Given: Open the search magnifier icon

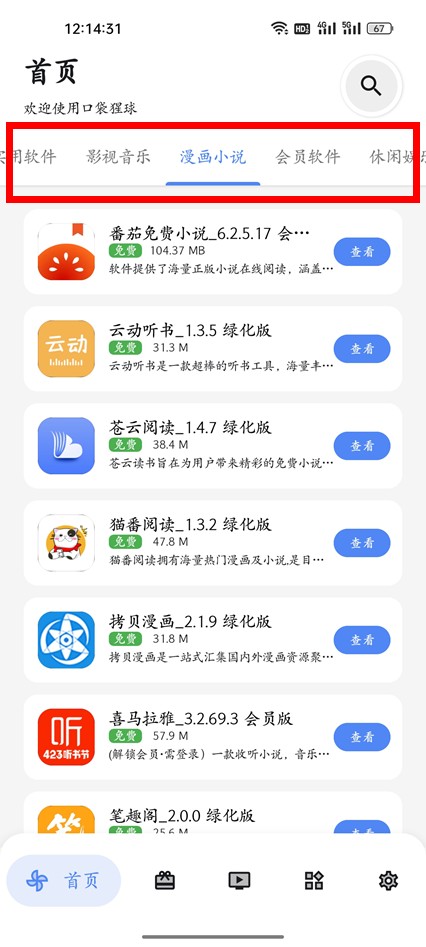Looking at the screenshot, I should pyautogui.click(x=371, y=86).
